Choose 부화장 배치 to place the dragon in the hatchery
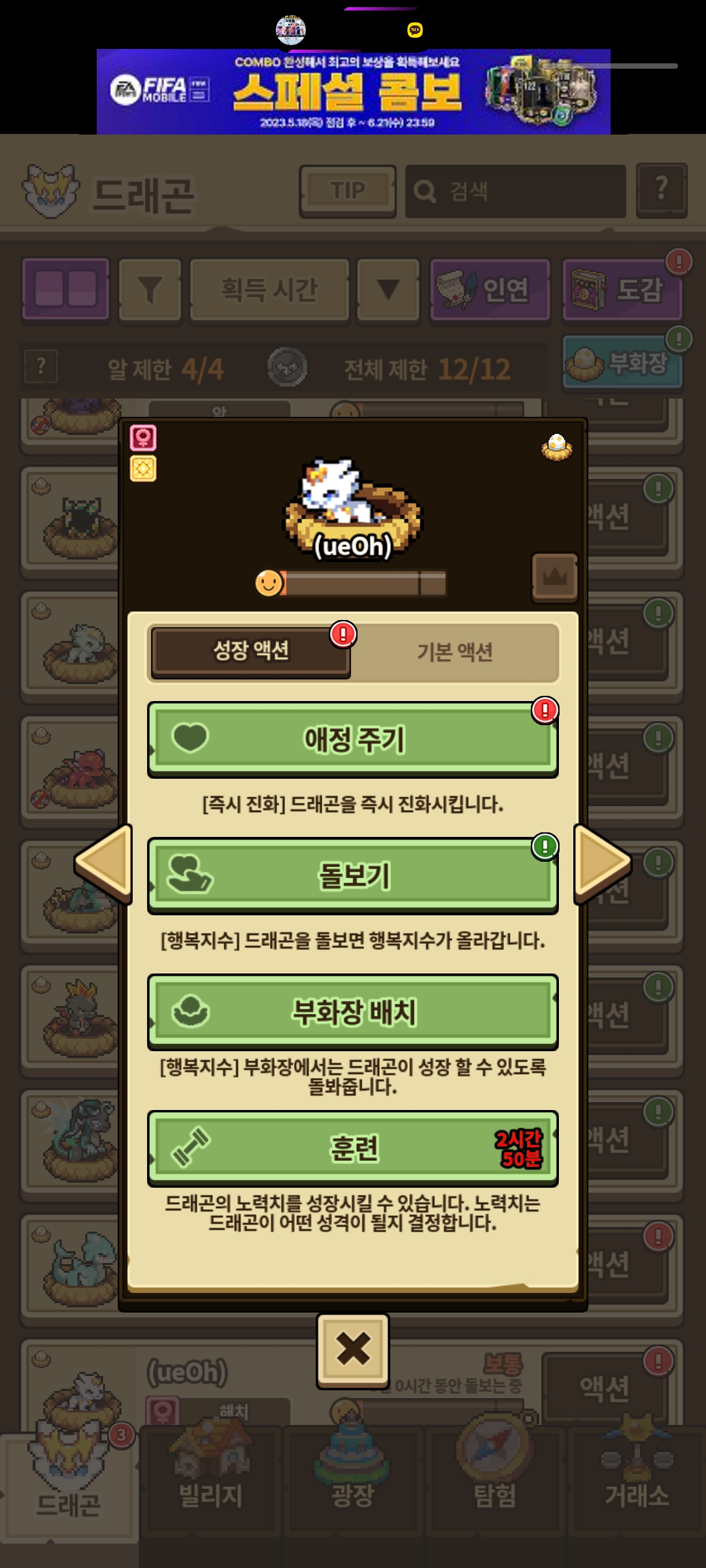 [x=353, y=1012]
